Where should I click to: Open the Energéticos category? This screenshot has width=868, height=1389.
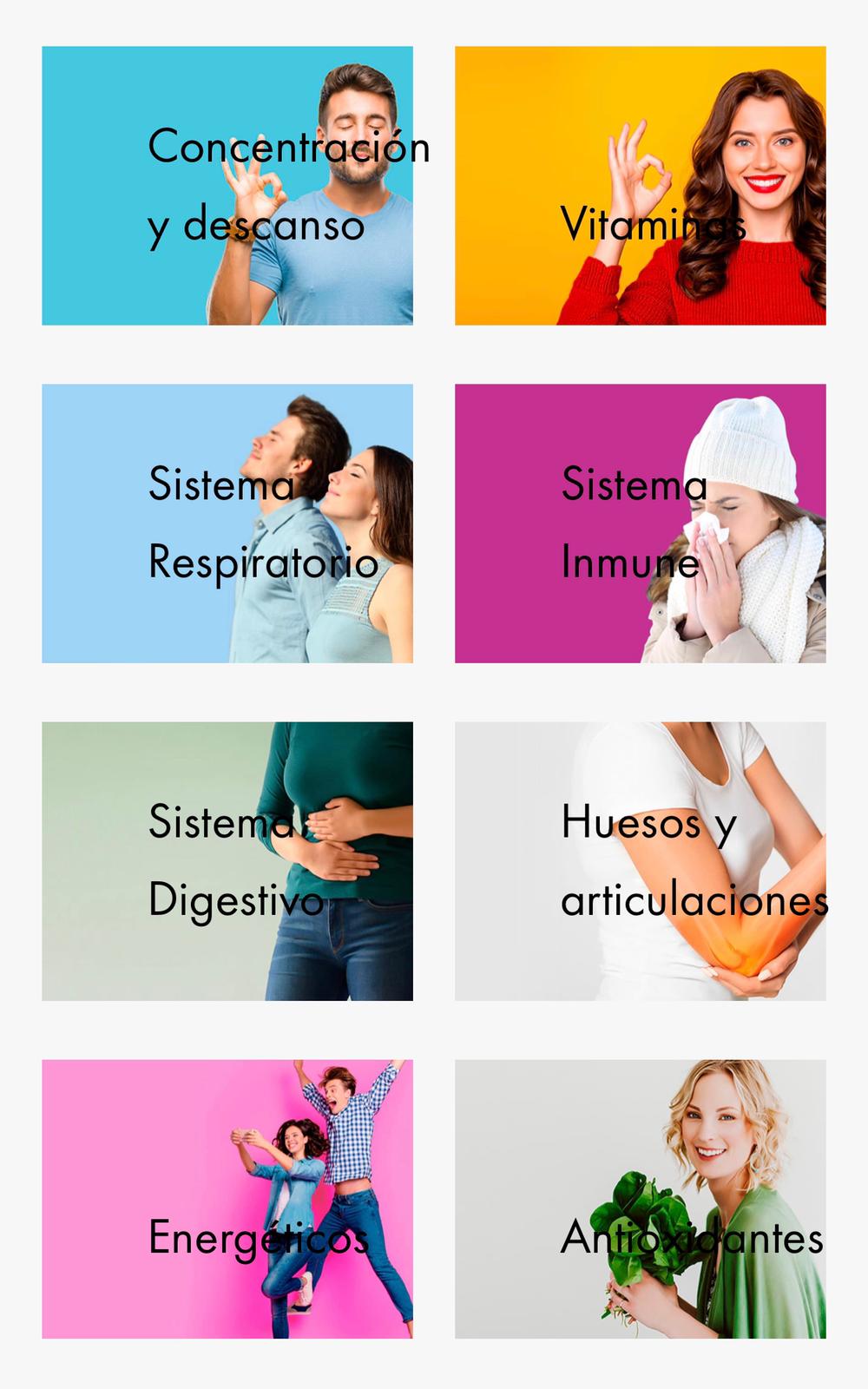227,1199
